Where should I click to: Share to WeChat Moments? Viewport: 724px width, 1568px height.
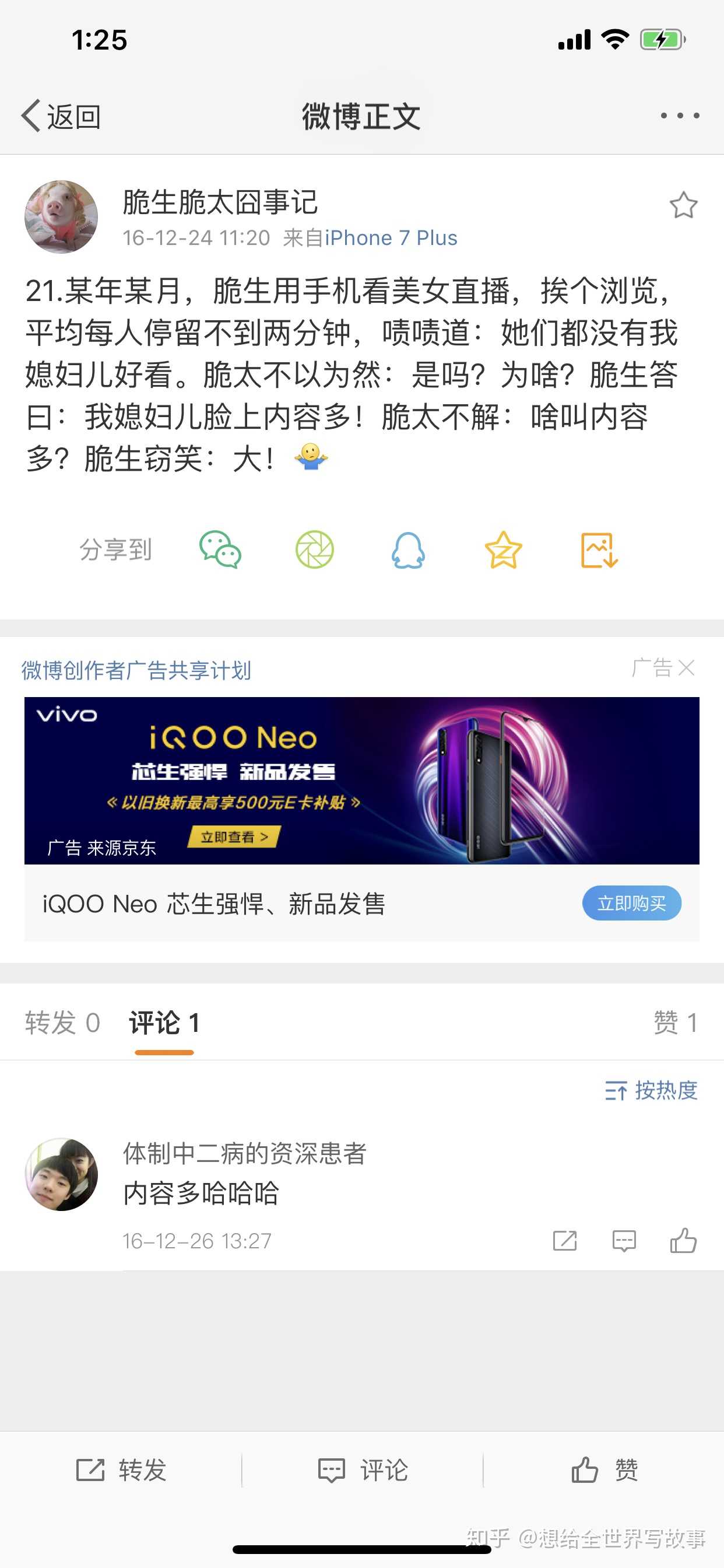(315, 549)
